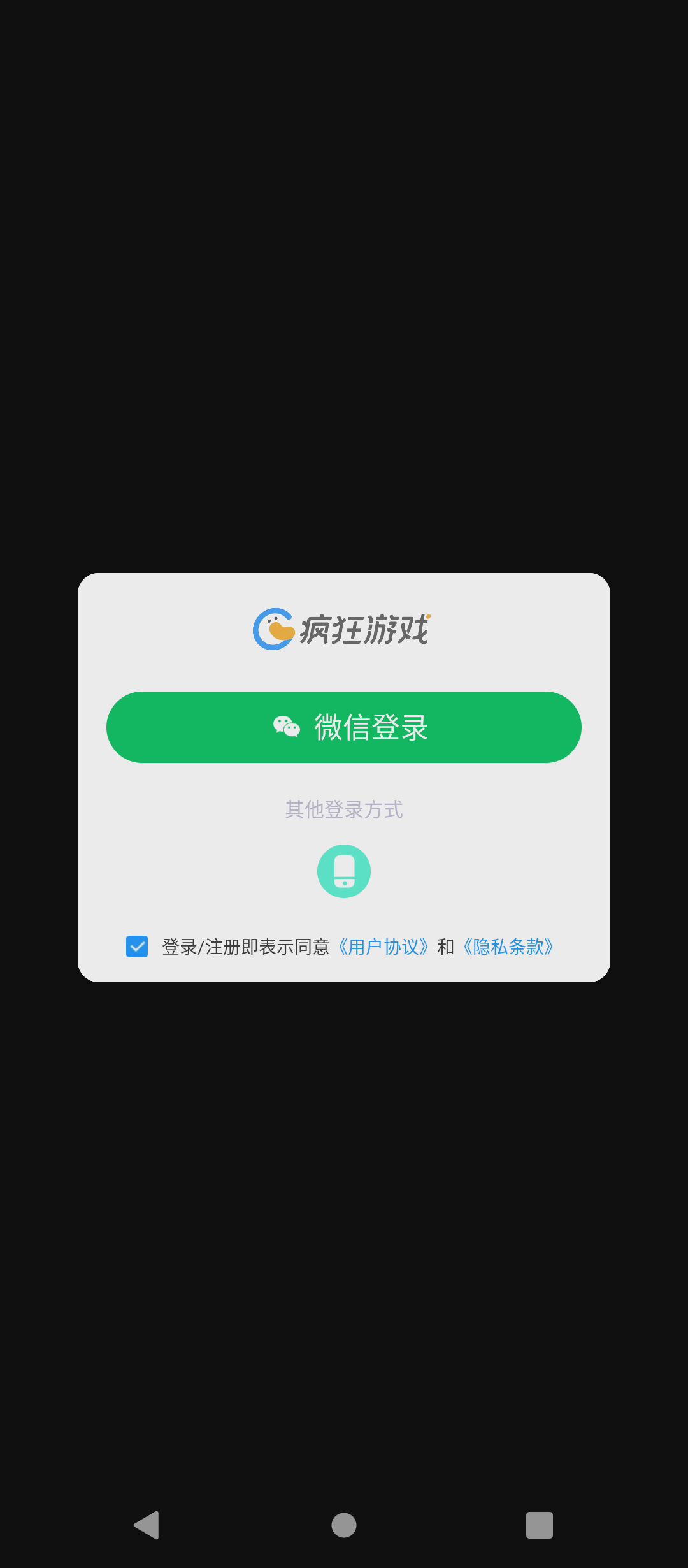The height and width of the screenshot is (1568, 688).
Task: Go back with the system back button
Action: (147, 1525)
